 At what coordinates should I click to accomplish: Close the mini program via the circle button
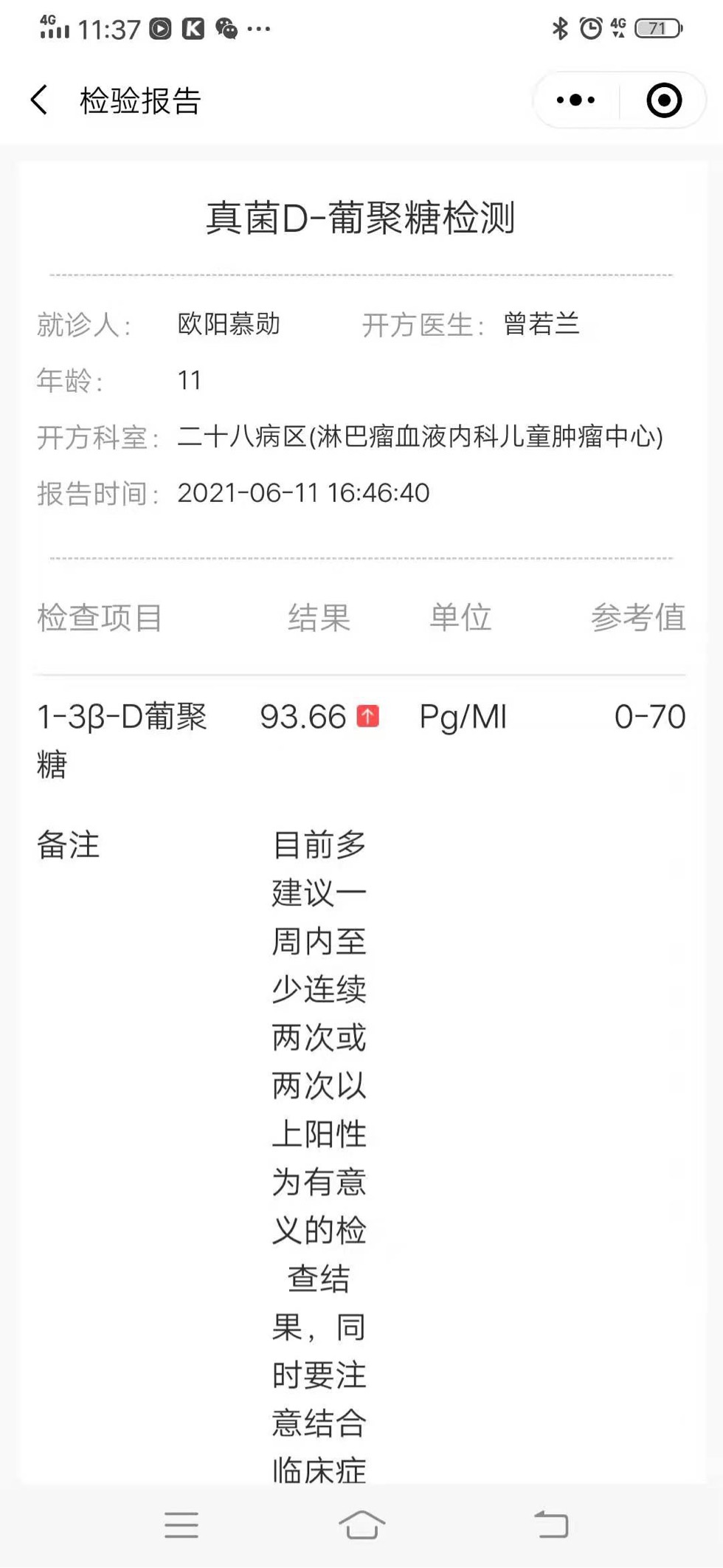coord(663,100)
